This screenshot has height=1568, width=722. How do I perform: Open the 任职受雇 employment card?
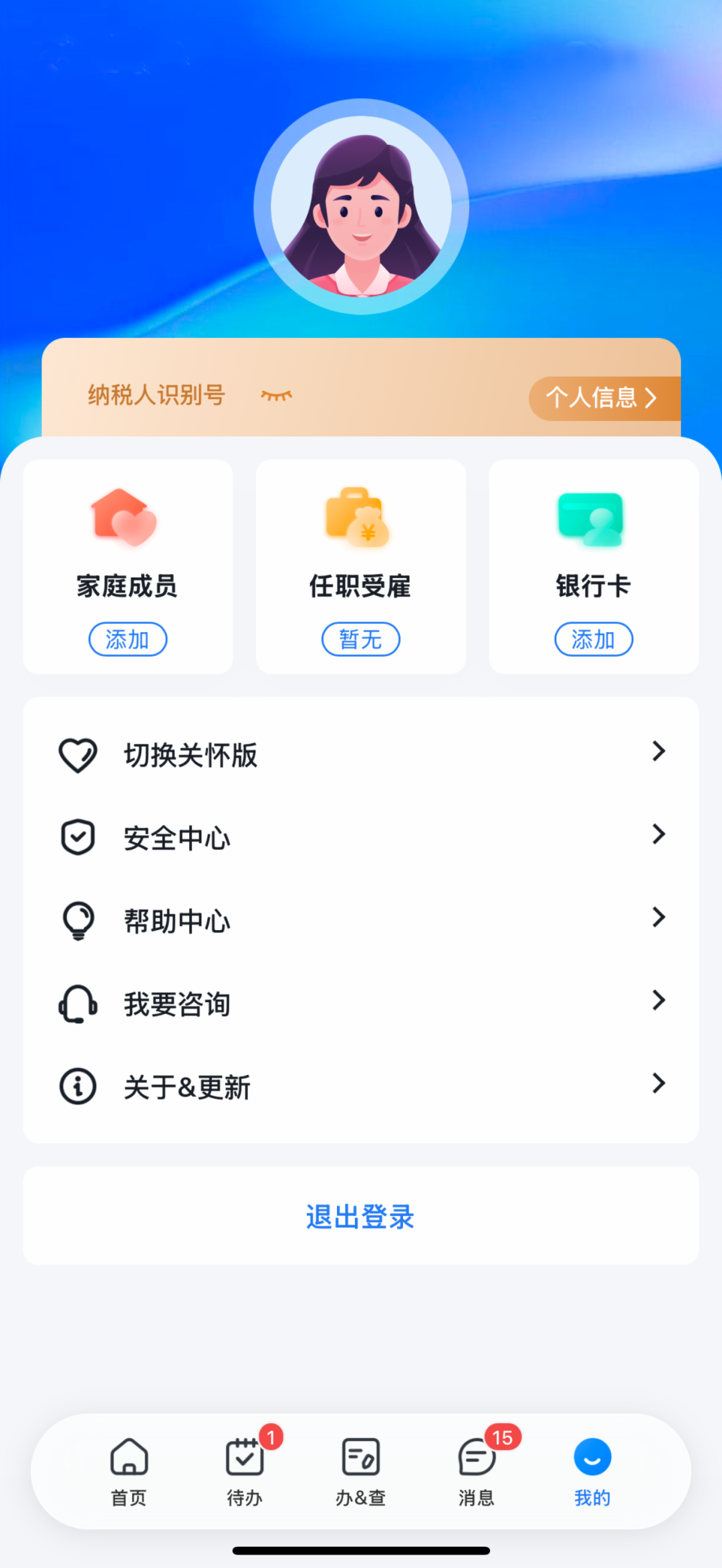[360, 567]
